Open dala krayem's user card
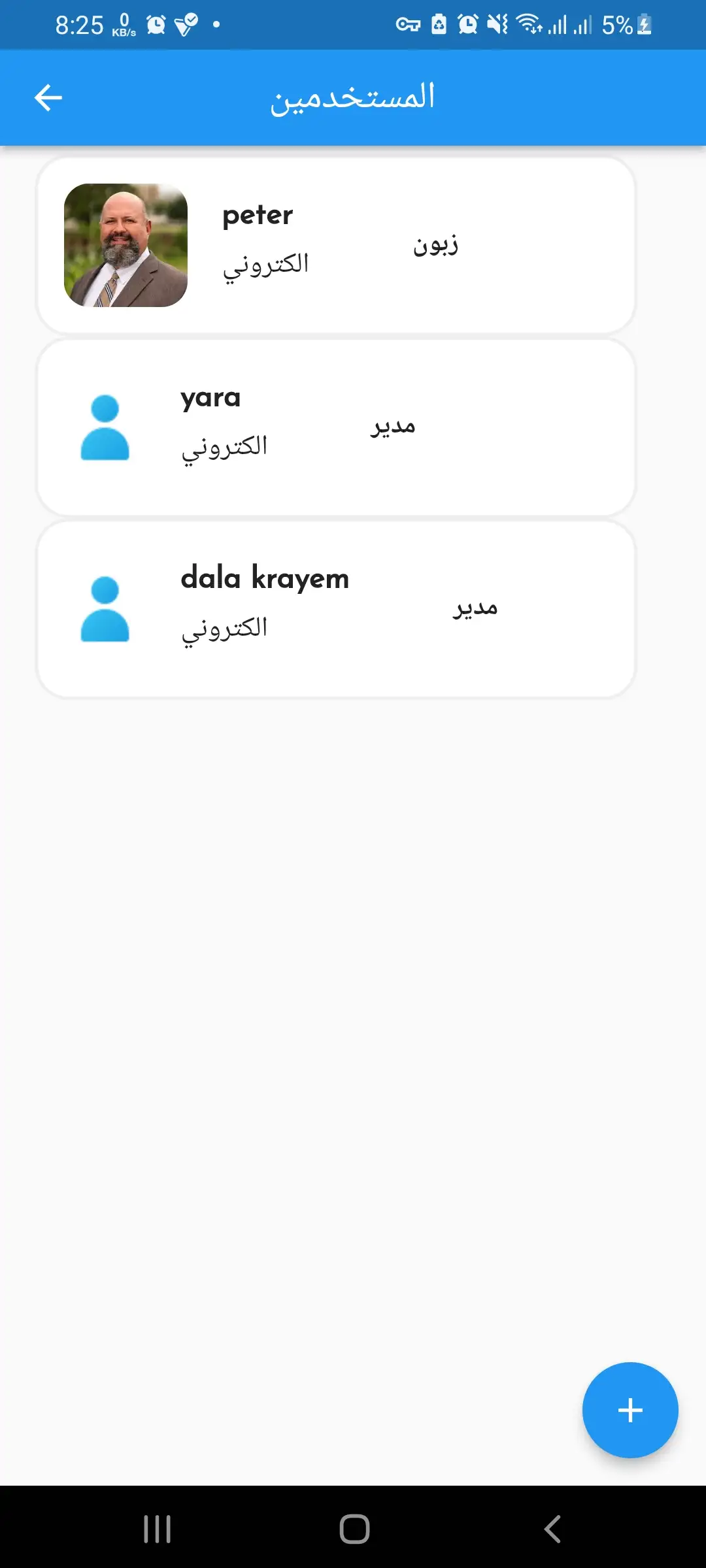The width and height of the screenshot is (706, 1568). coord(336,609)
